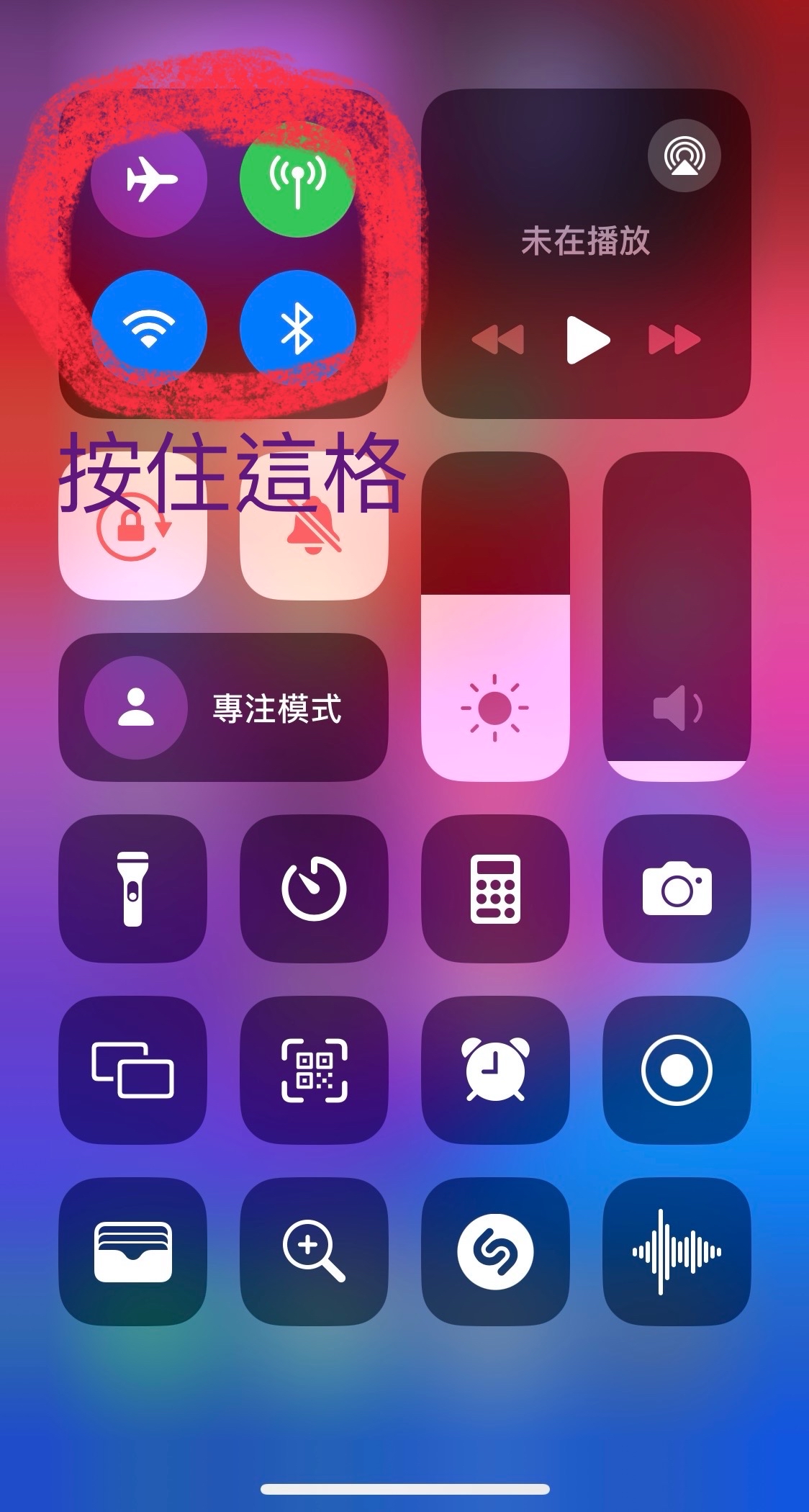
Task: Start screen mirroring
Action: pyautogui.click(x=133, y=1070)
